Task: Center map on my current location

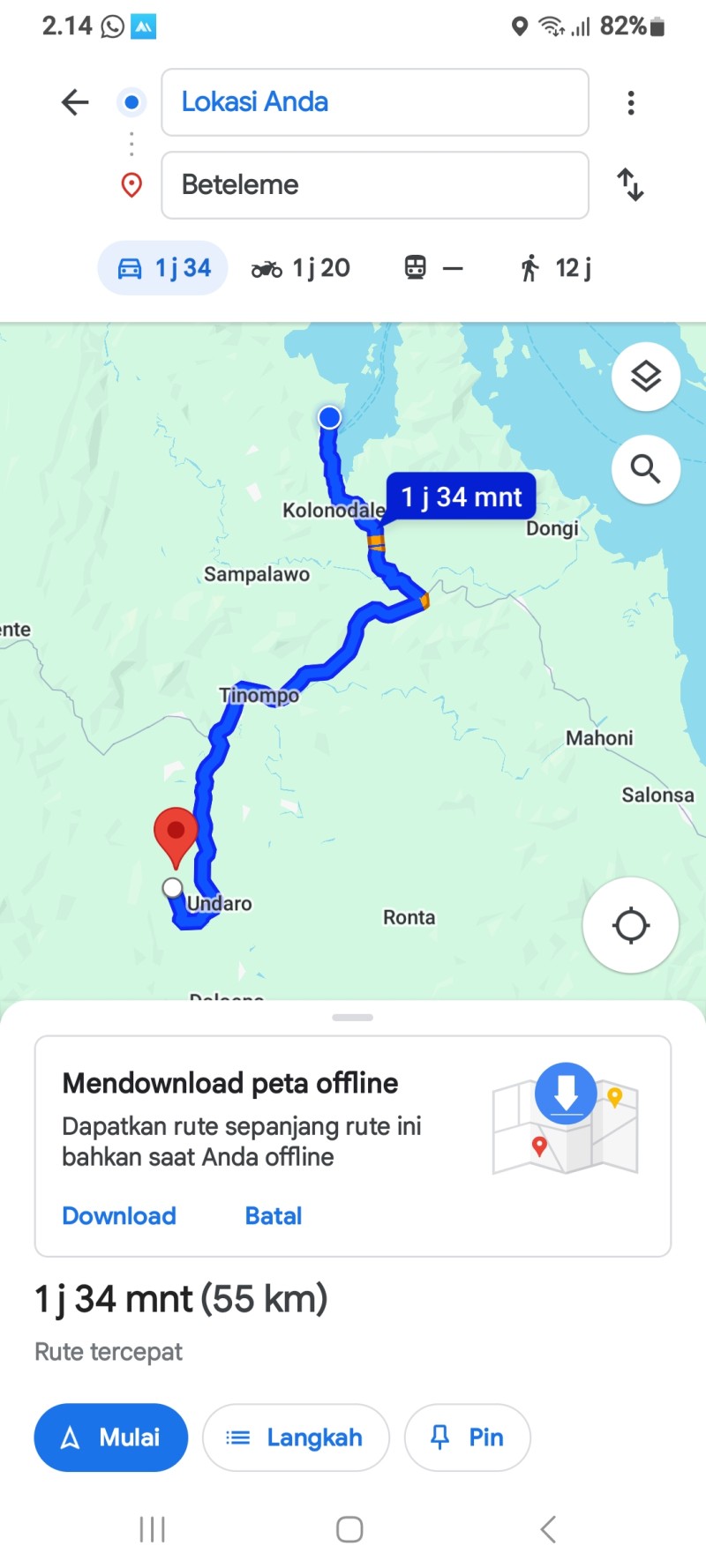Action: click(631, 925)
